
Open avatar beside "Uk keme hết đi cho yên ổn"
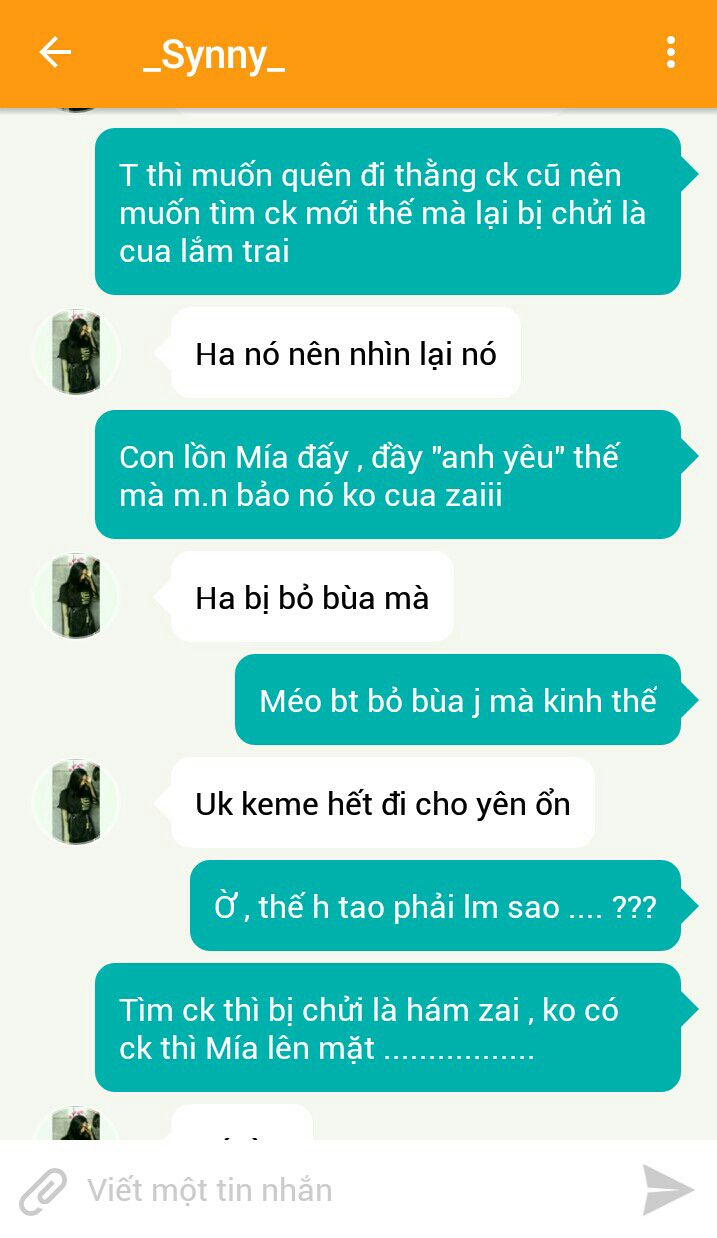[x=77, y=802]
